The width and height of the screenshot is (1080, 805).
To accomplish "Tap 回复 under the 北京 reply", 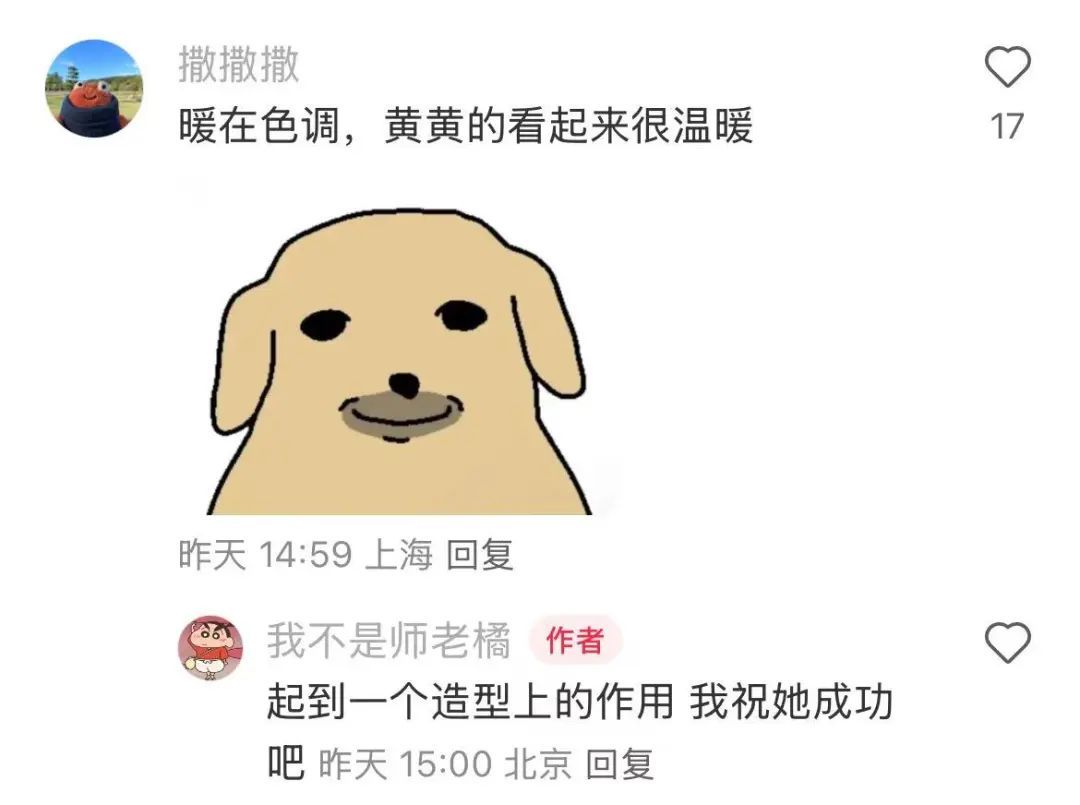I will point(619,765).
